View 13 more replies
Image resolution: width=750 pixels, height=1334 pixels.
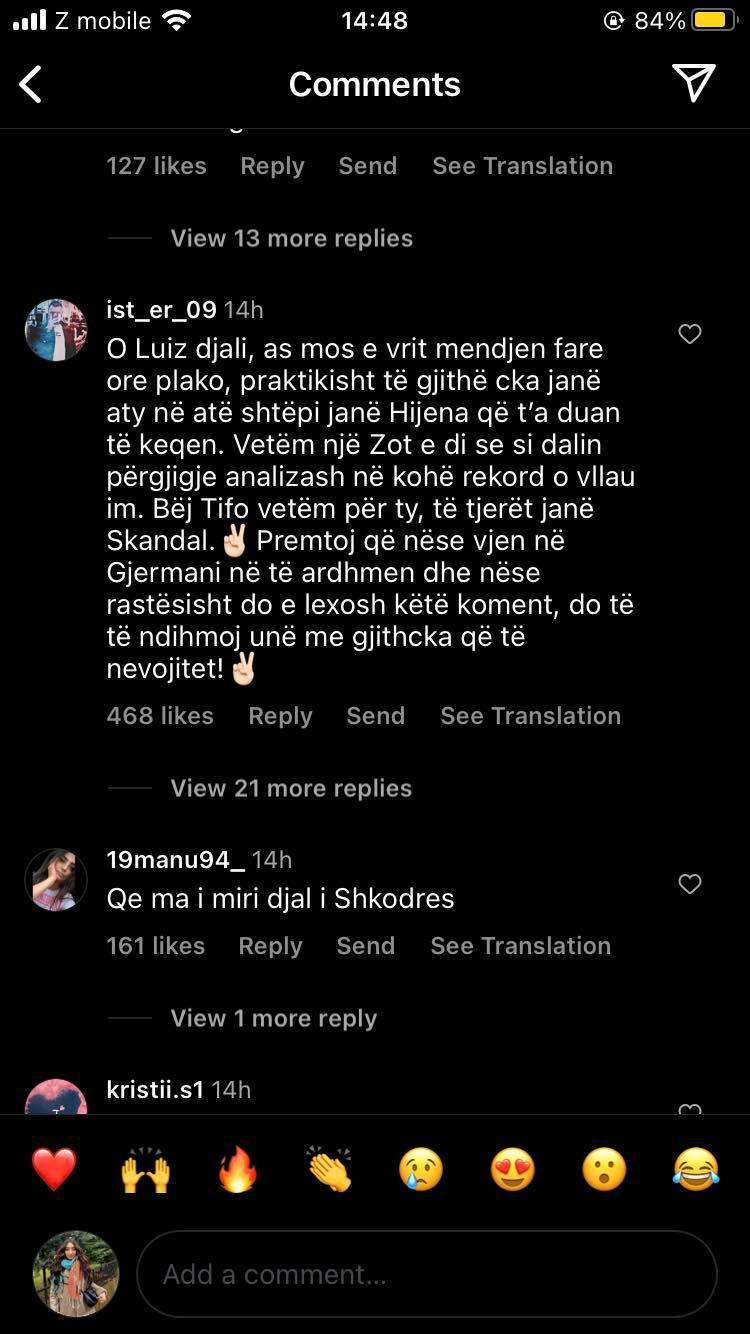click(x=291, y=238)
